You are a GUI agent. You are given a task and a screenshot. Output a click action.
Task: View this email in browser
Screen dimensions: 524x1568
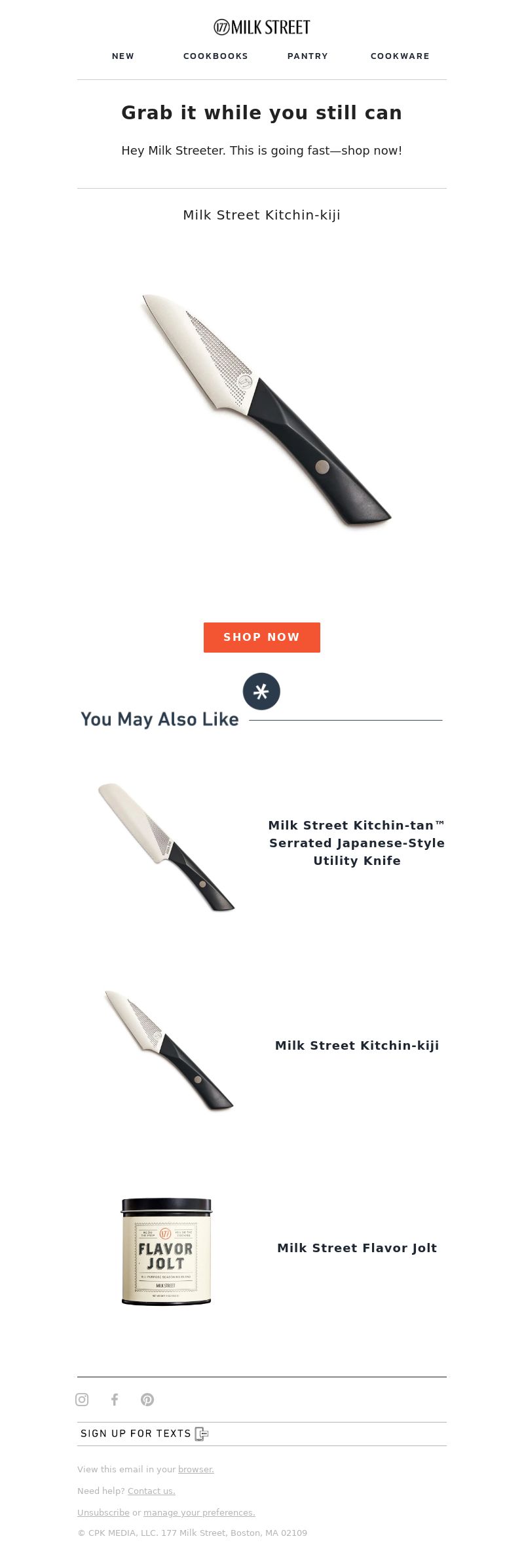click(196, 1469)
